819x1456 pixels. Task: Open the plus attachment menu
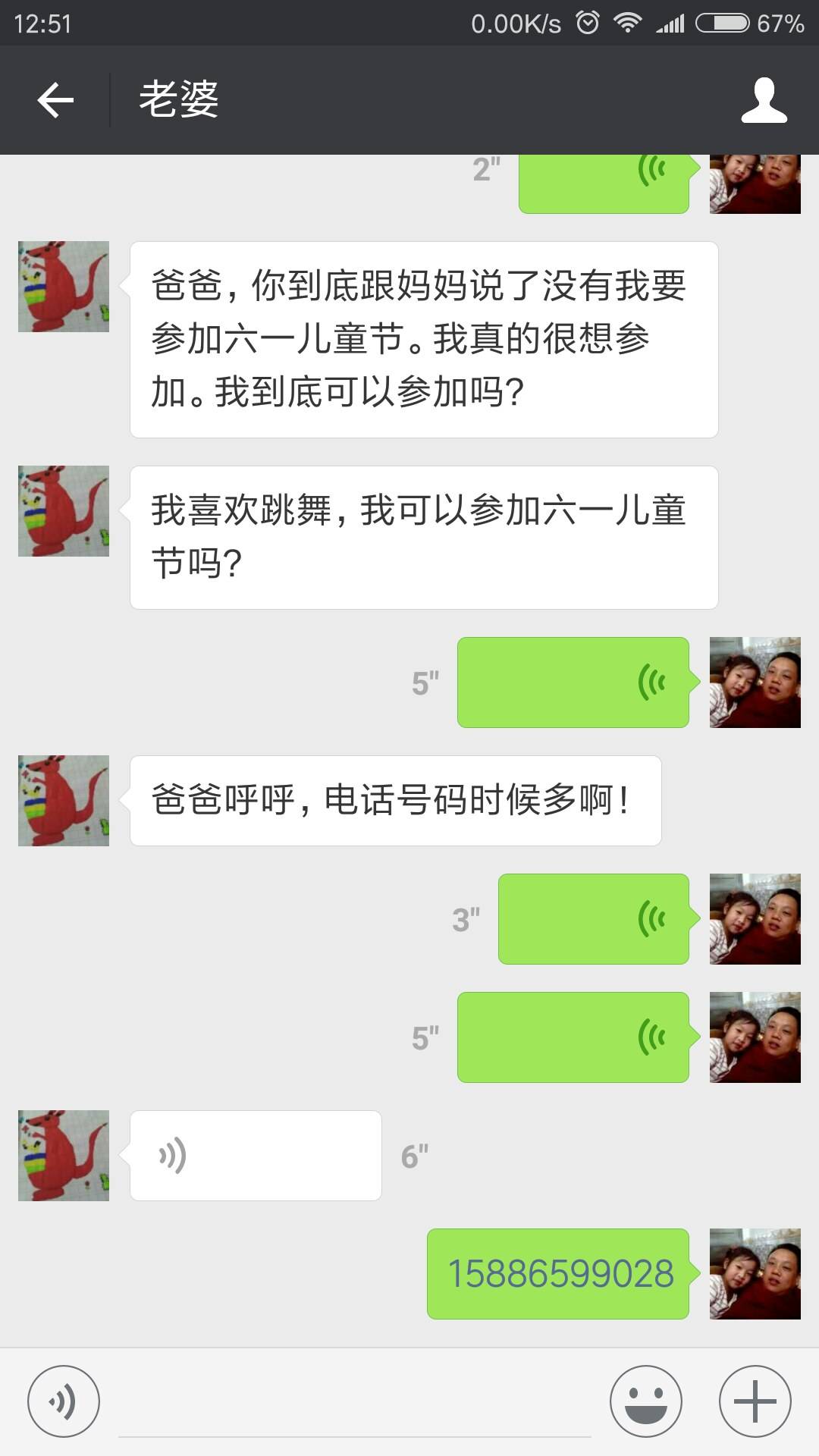coord(755,1401)
